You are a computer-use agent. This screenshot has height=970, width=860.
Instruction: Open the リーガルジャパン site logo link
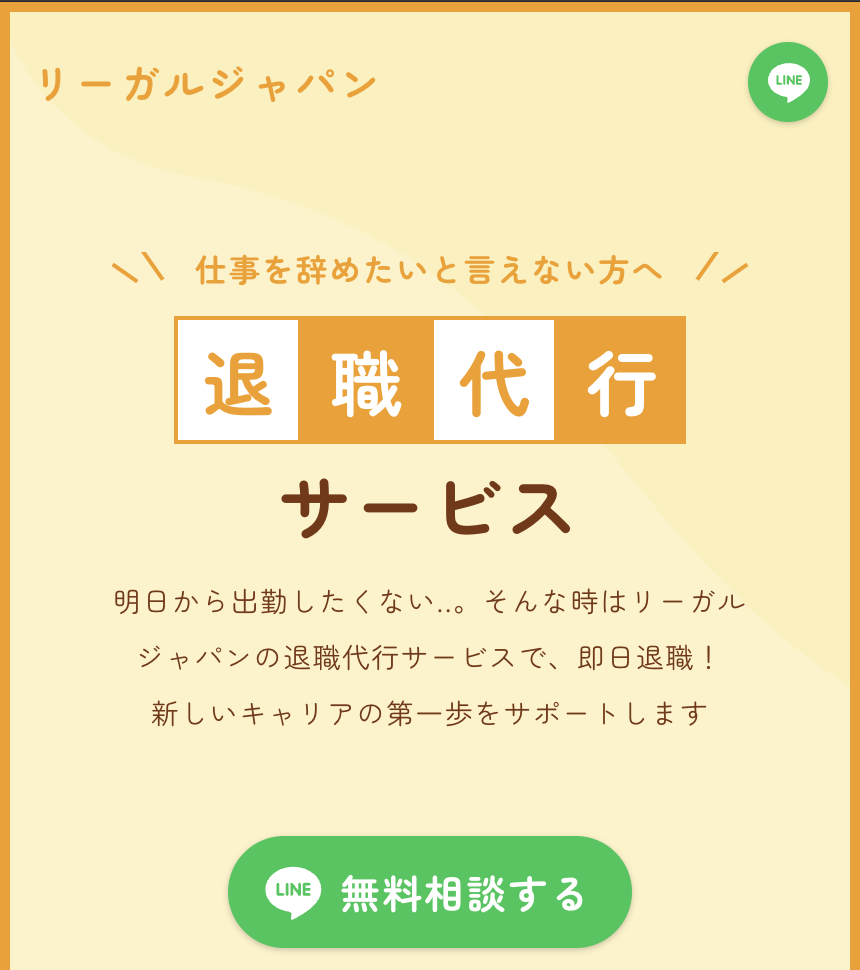208,84
